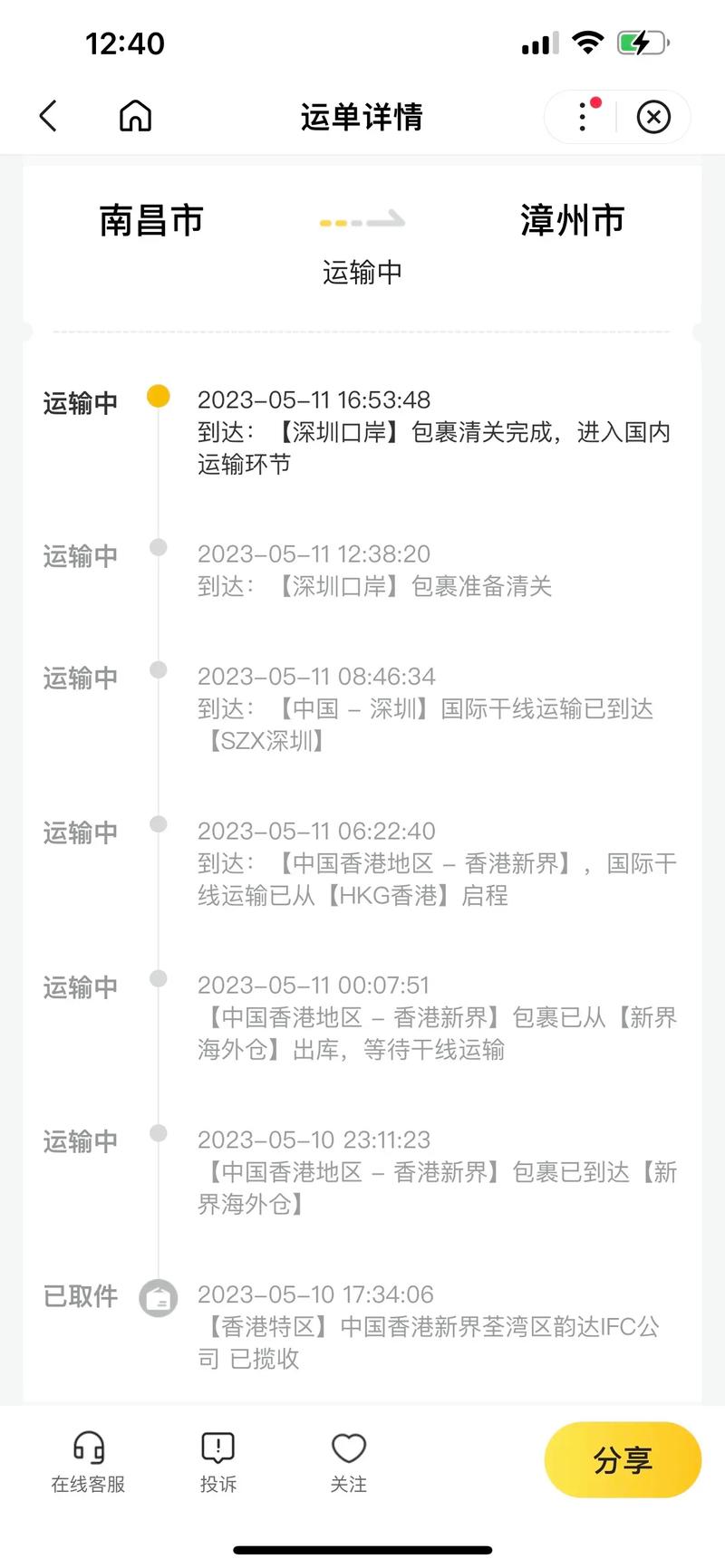Tap the complaint (投诉) exclamation icon
This screenshot has width=725, height=1568.
coord(217,1442)
